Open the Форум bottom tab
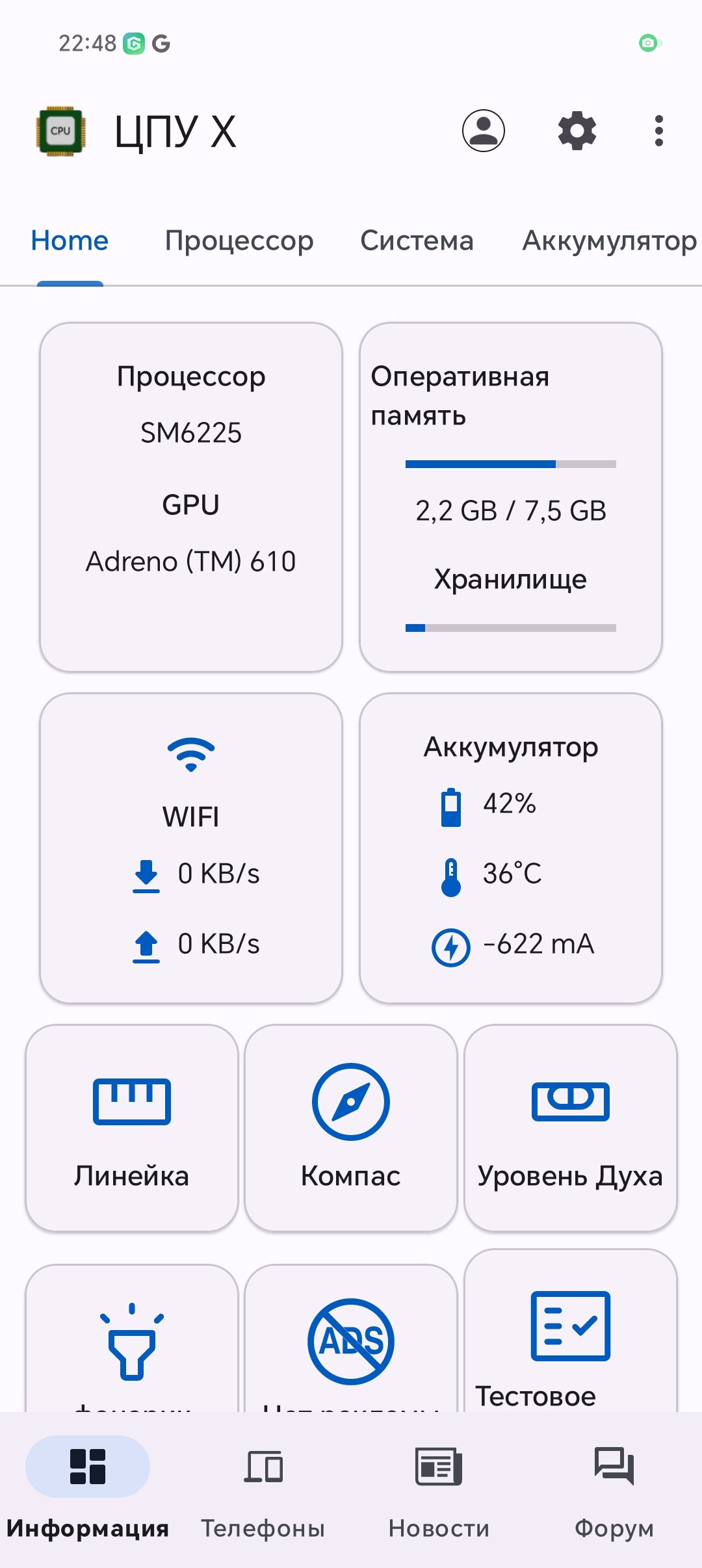 click(614, 1491)
